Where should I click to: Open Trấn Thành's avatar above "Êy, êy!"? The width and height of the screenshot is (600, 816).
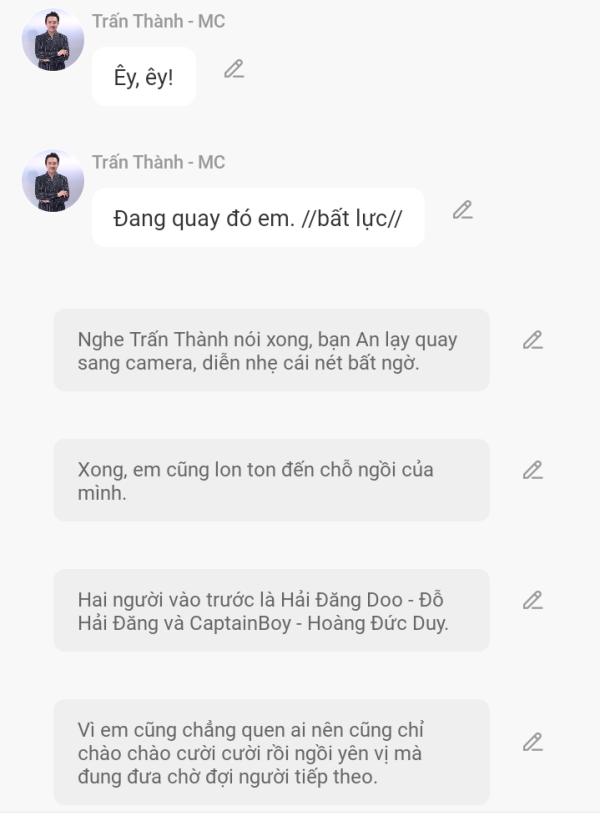pos(53,40)
